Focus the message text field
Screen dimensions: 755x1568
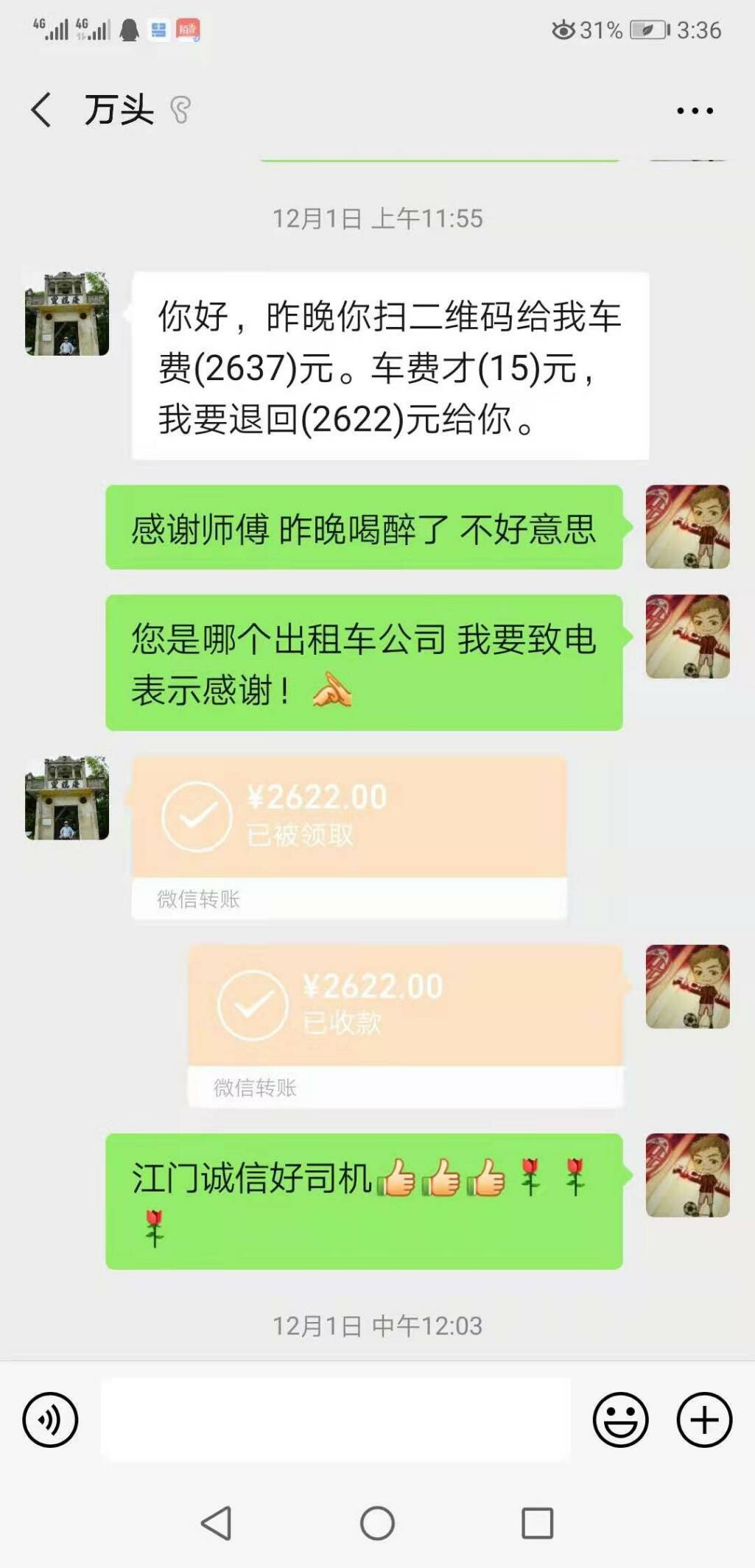(x=335, y=1419)
